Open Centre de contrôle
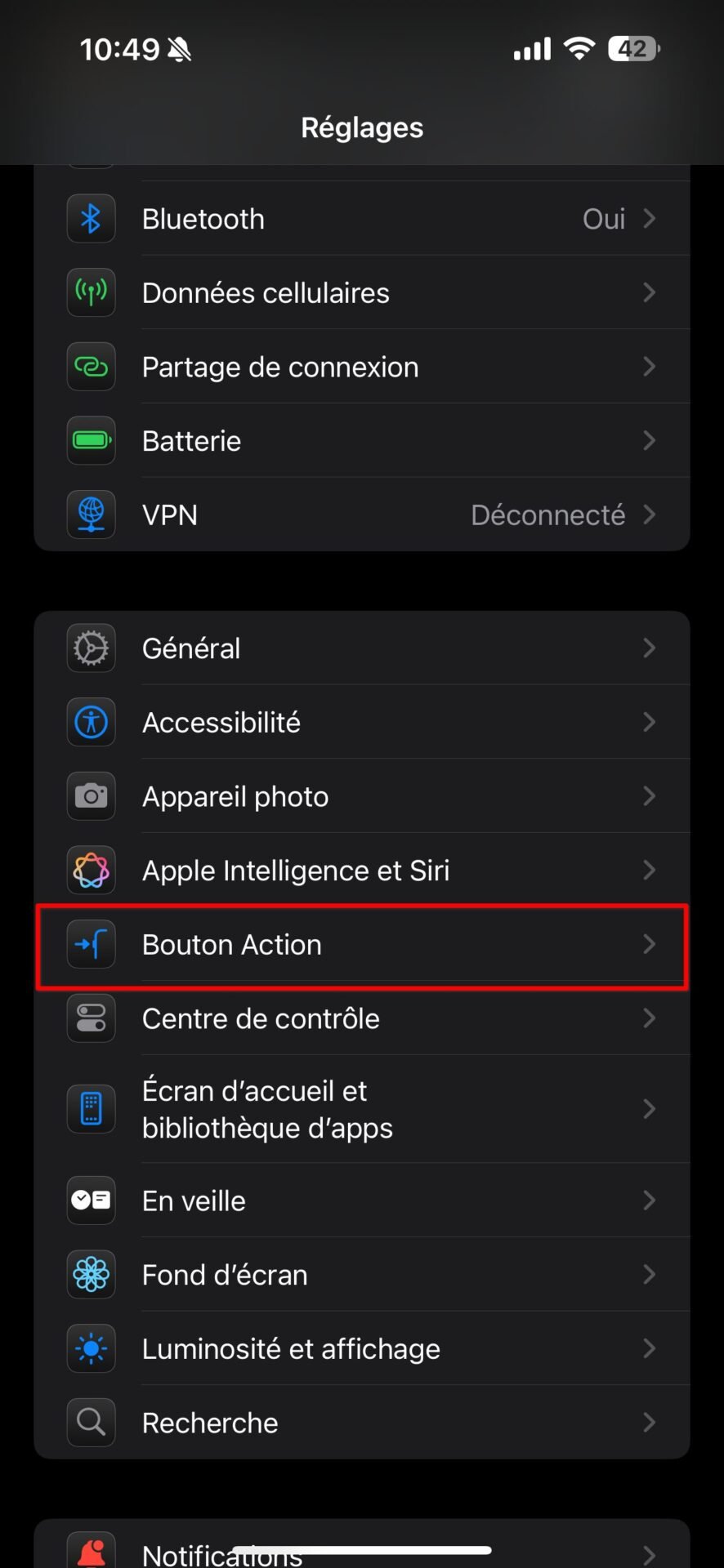 [x=362, y=1018]
